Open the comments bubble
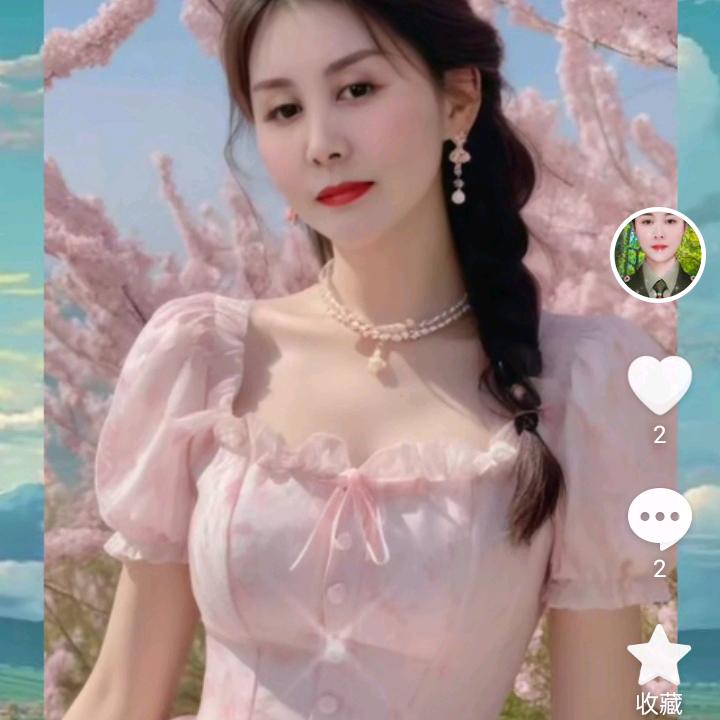The width and height of the screenshot is (720, 720). point(659,519)
